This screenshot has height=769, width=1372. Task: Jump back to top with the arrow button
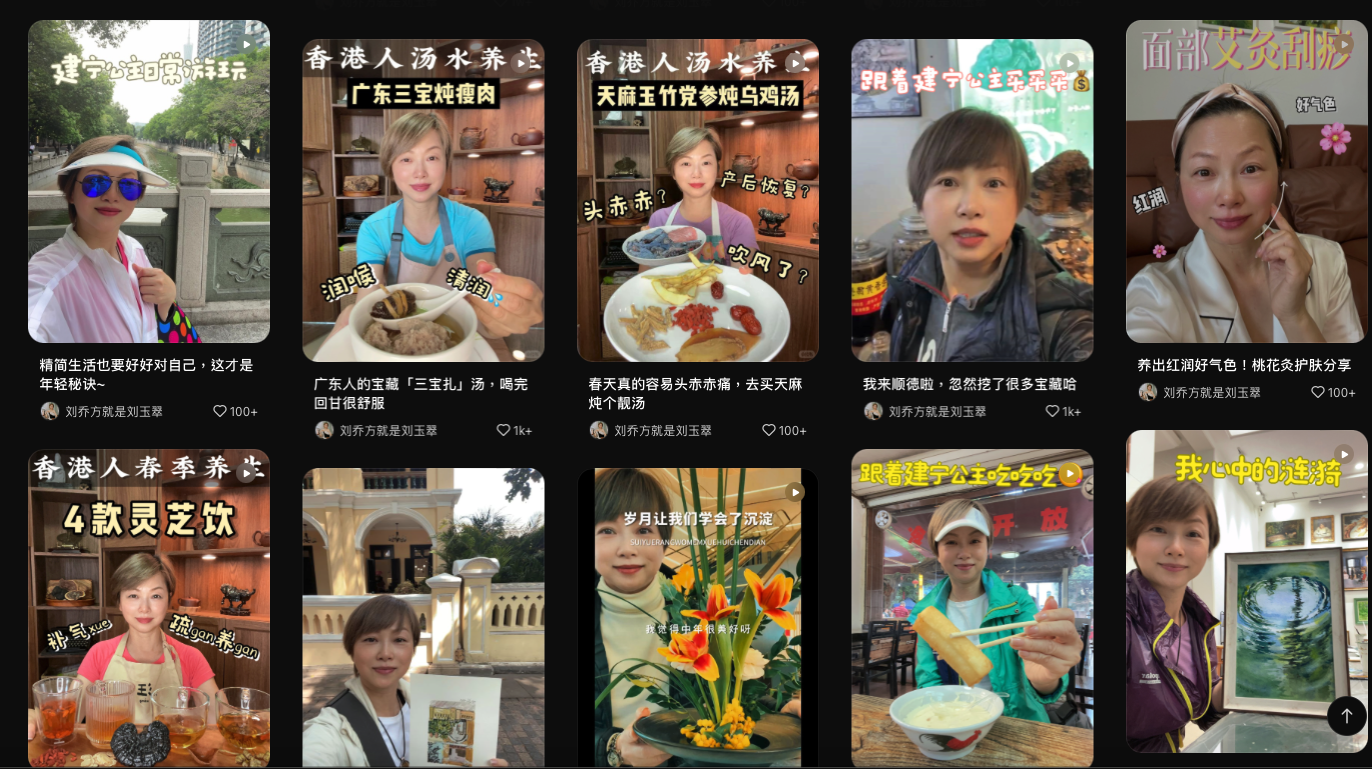pos(1346,715)
